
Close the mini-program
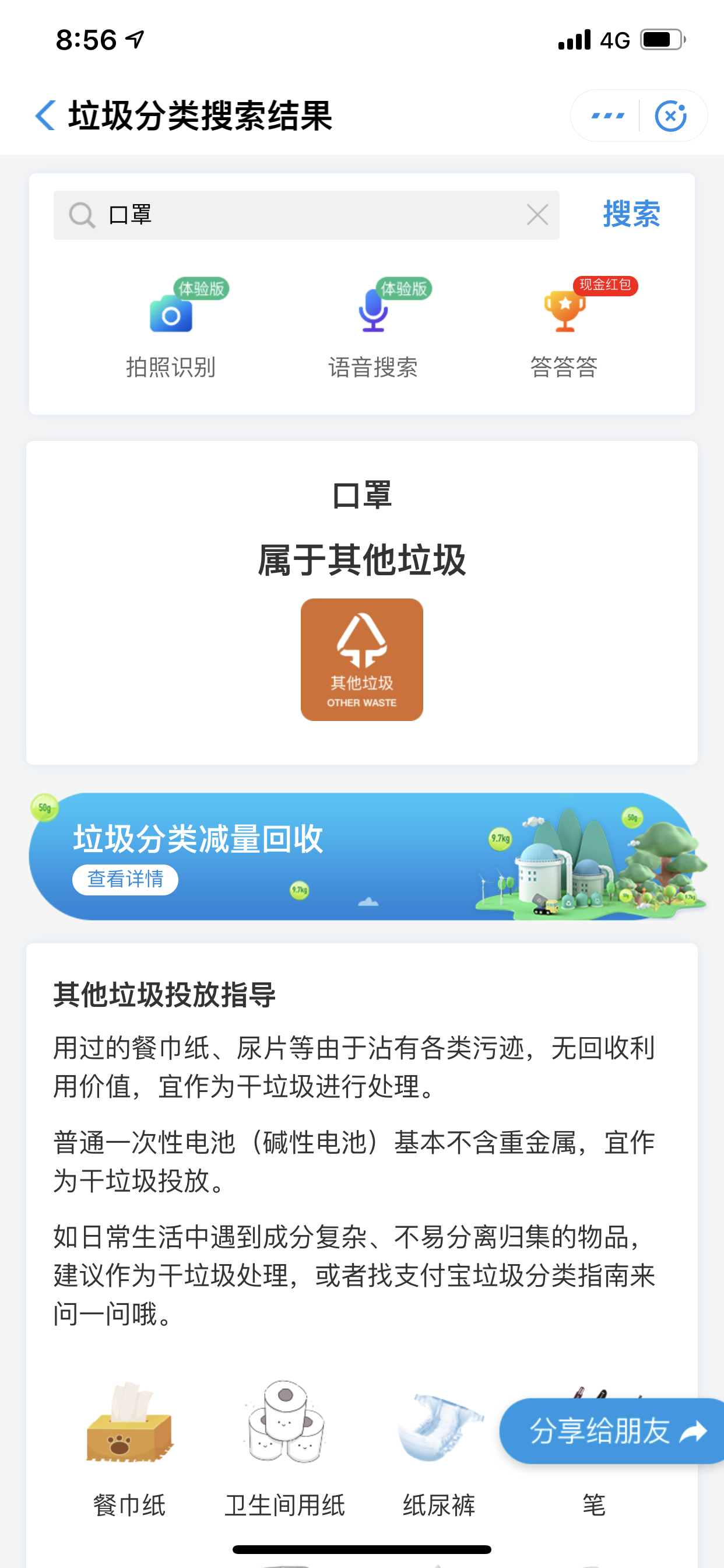670,116
